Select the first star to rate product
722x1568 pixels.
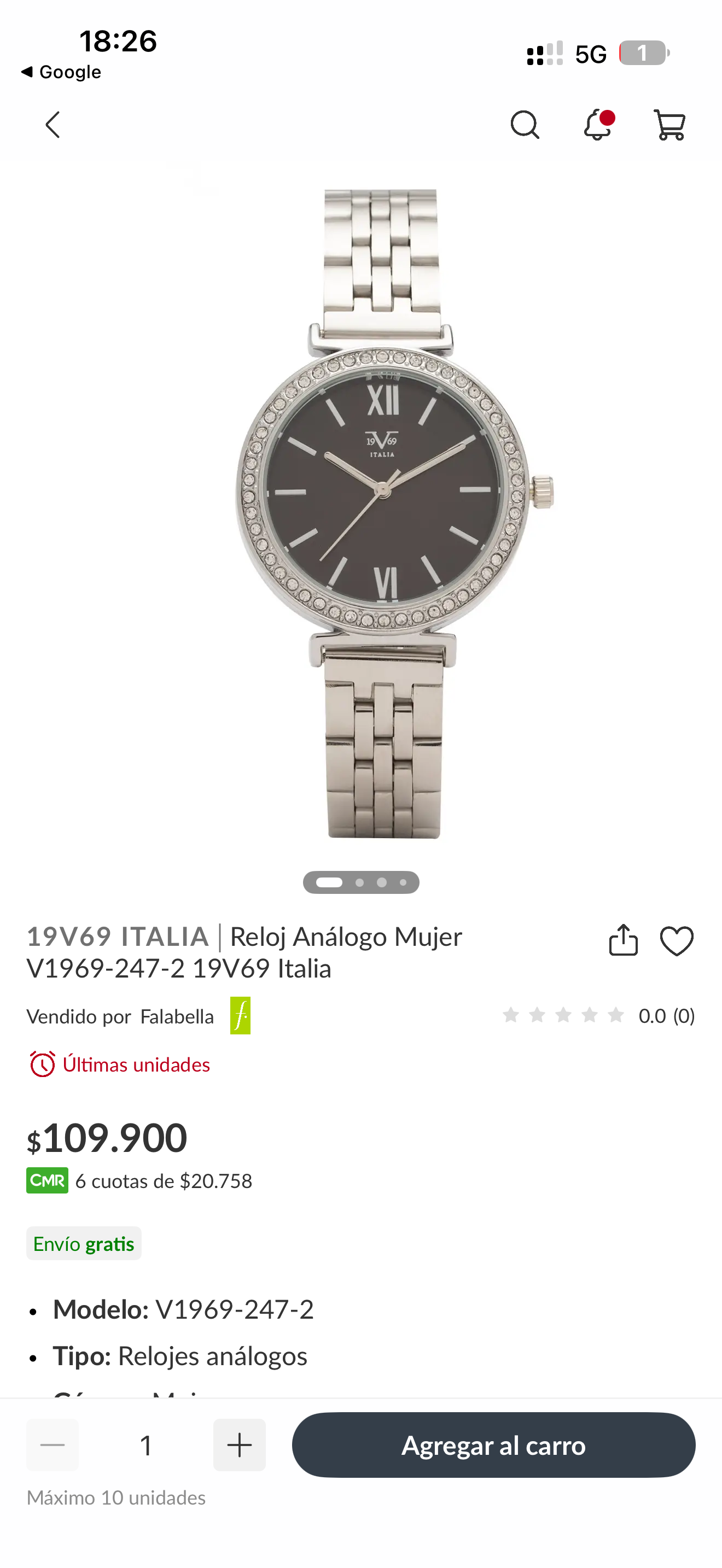(511, 1015)
